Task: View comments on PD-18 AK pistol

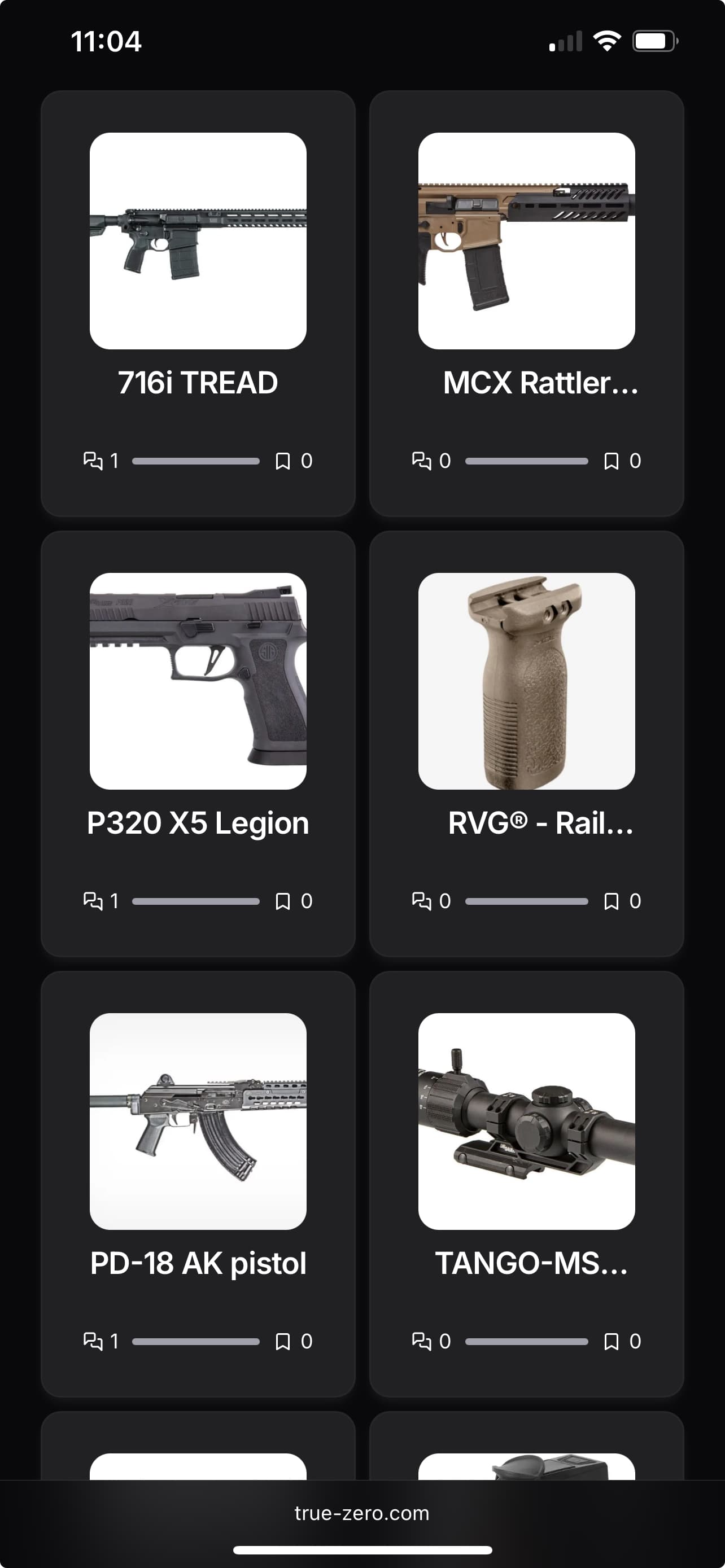Action: [93, 1341]
